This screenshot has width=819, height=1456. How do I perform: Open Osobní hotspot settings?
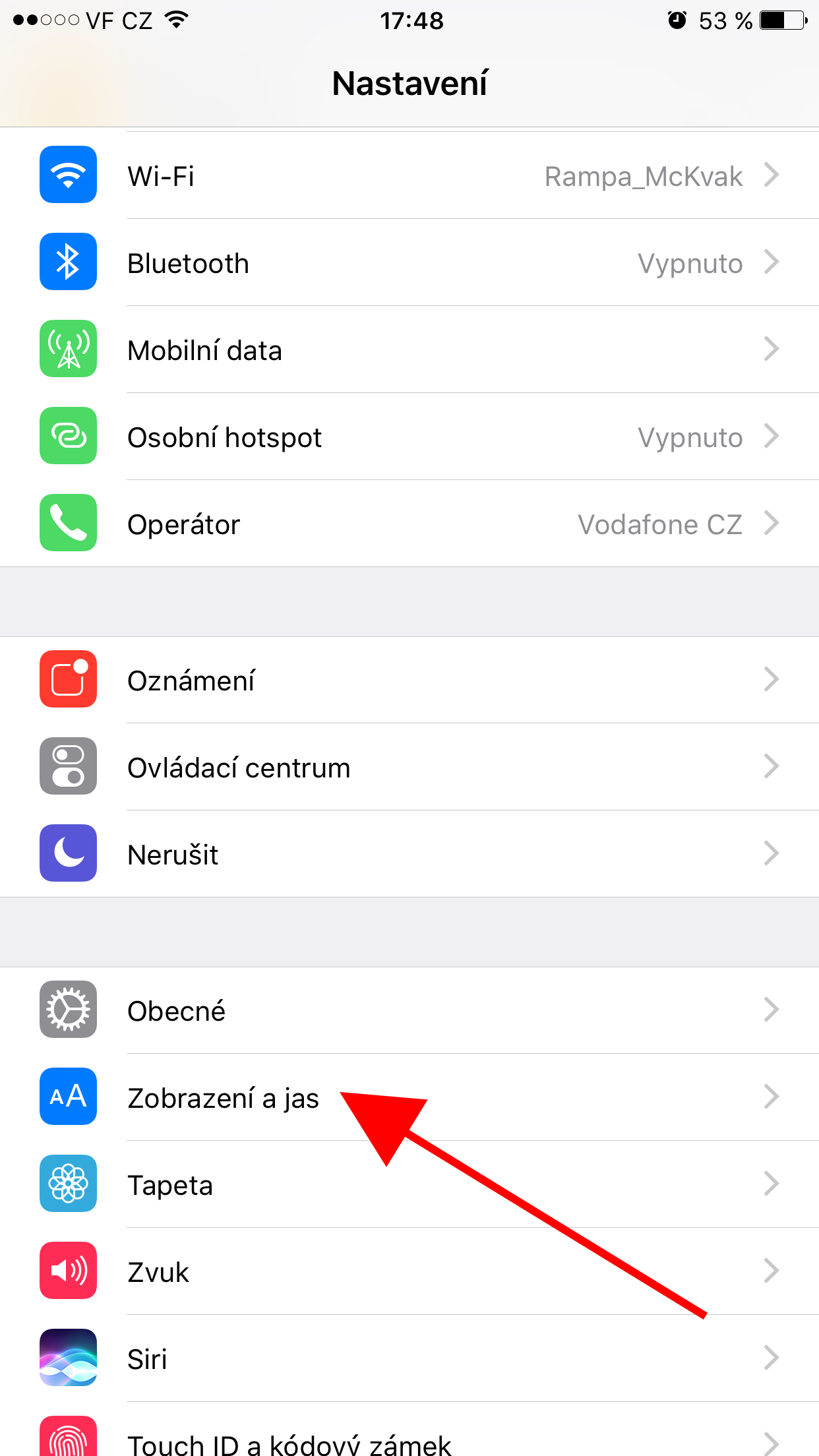(409, 437)
